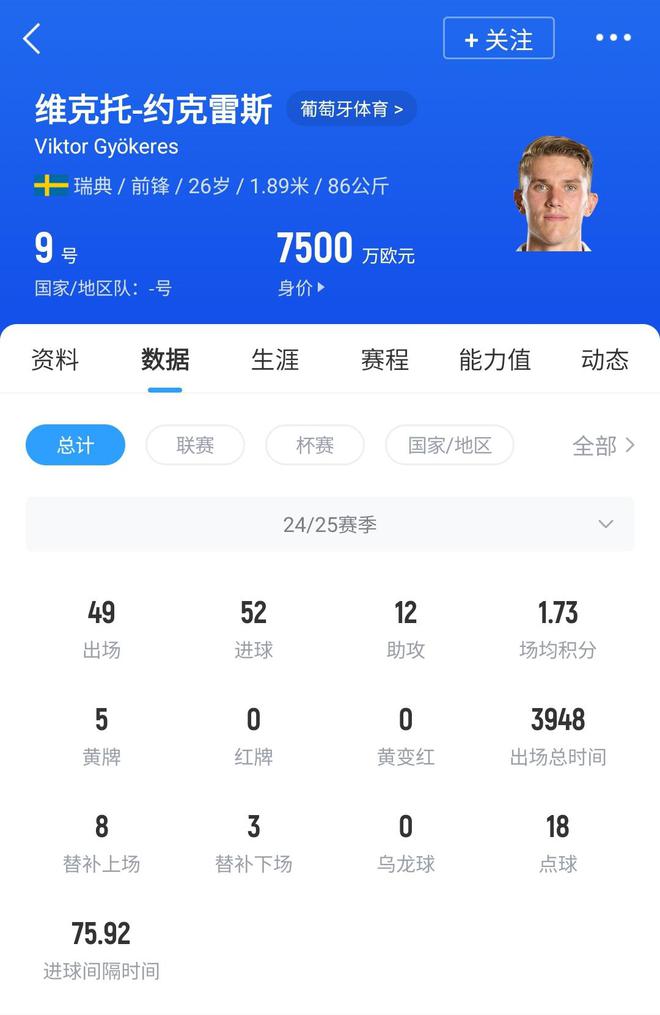Switch to the 资料 tab
The height and width of the screenshot is (1015, 660).
pyautogui.click(x=55, y=360)
